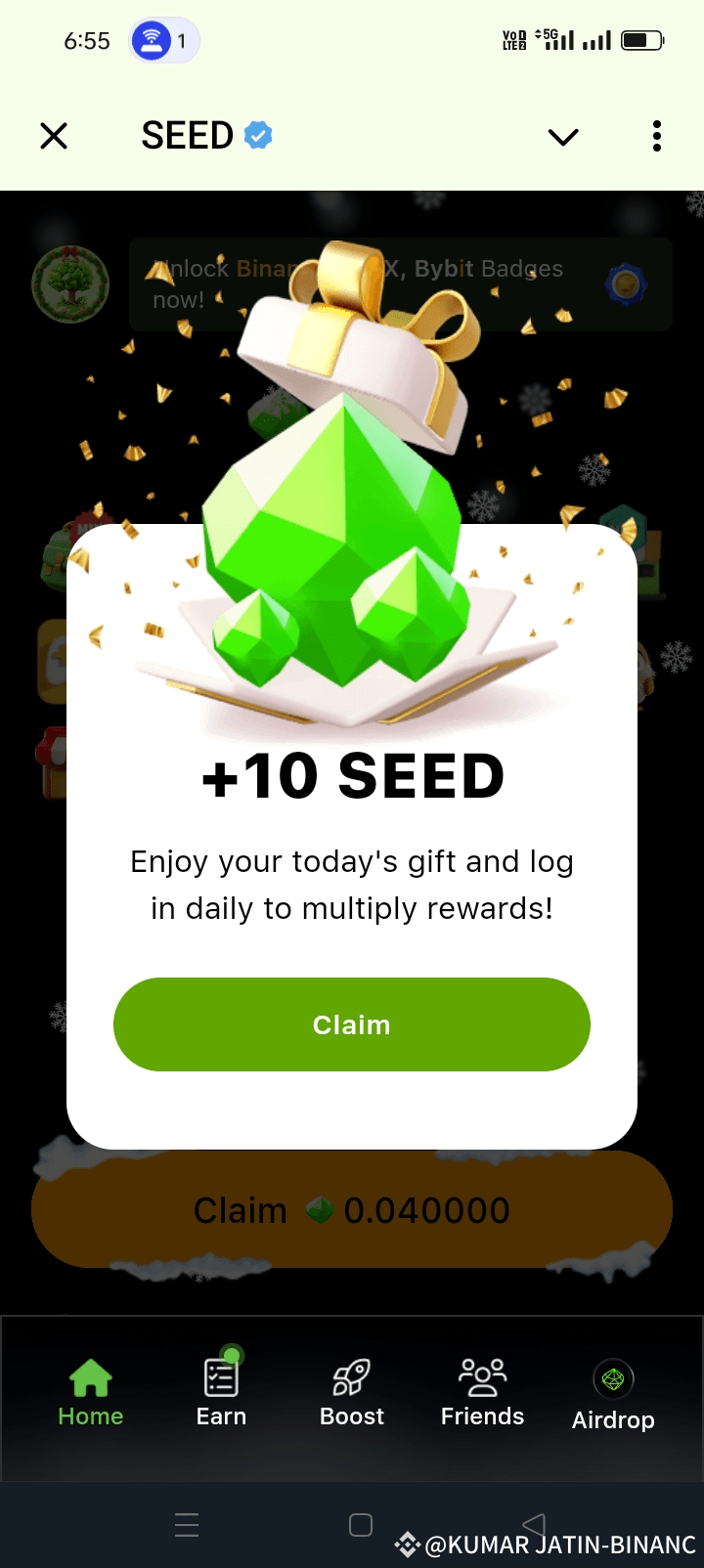Viewport: 704px width, 1568px height.
Task: Open the Boost tab
Action: click(x=352, y=1392)
